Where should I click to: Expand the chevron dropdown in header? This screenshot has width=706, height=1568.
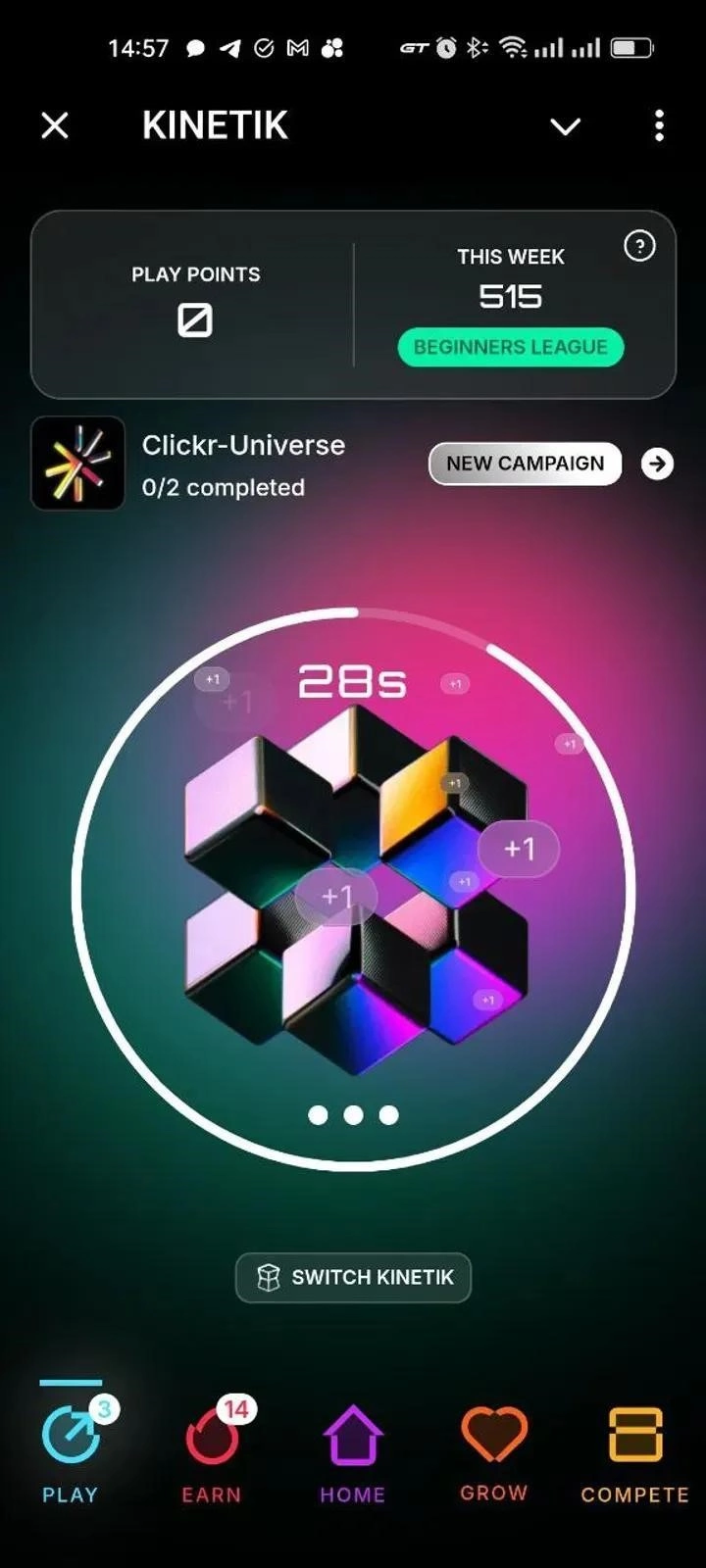pos(566,126)
